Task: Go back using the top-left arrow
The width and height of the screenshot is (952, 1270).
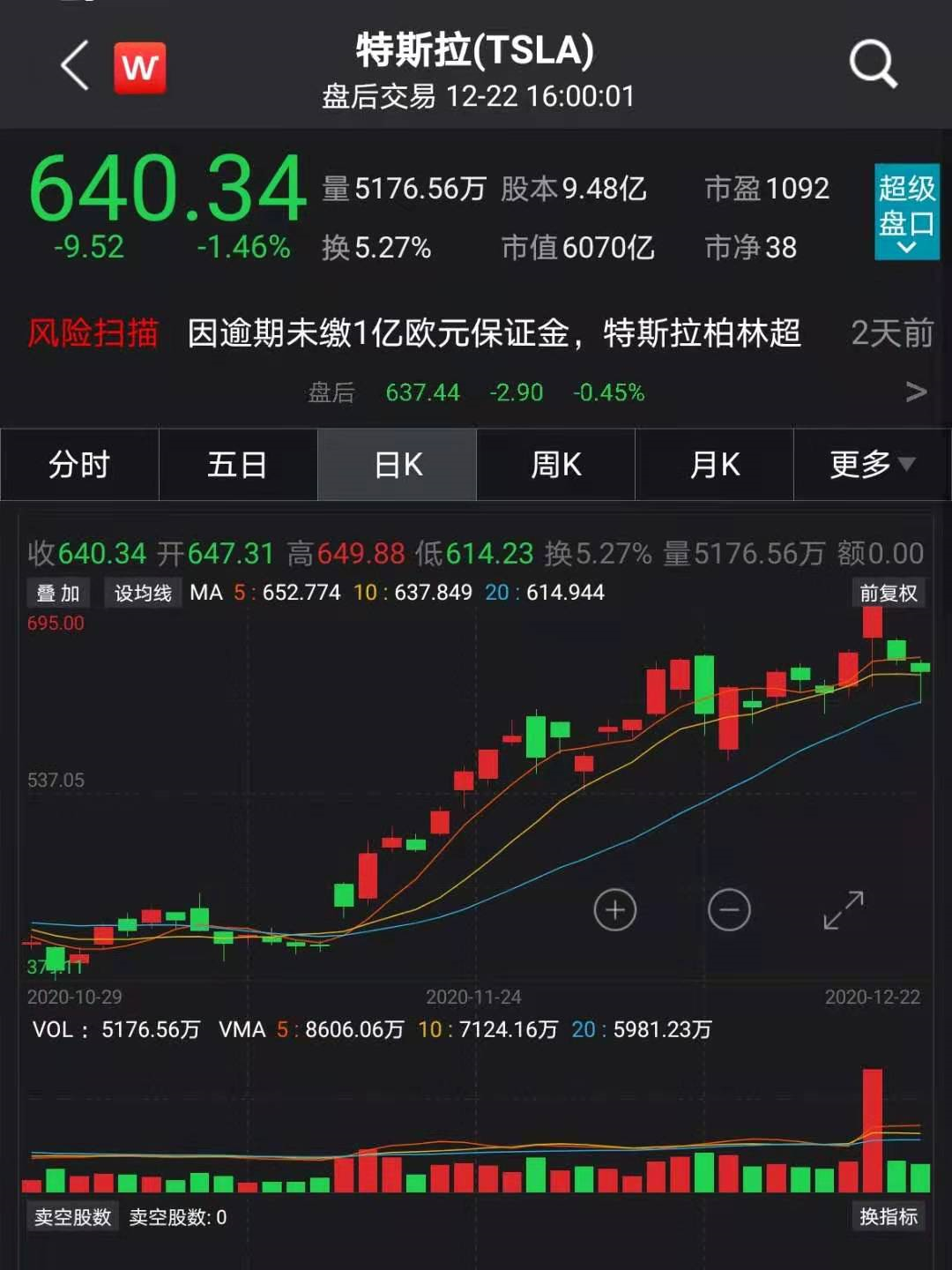Action: tap(76, 66)
